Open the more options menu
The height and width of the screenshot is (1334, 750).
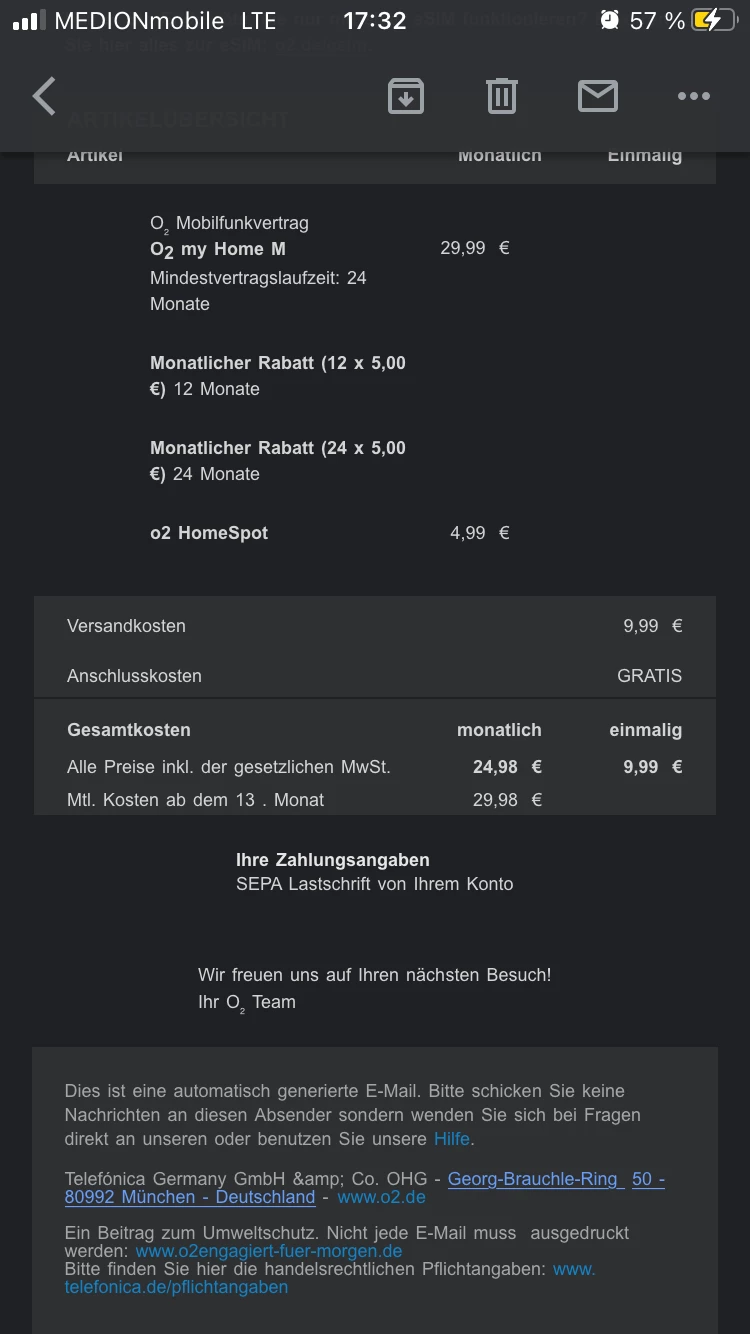(x=693, y=96)
